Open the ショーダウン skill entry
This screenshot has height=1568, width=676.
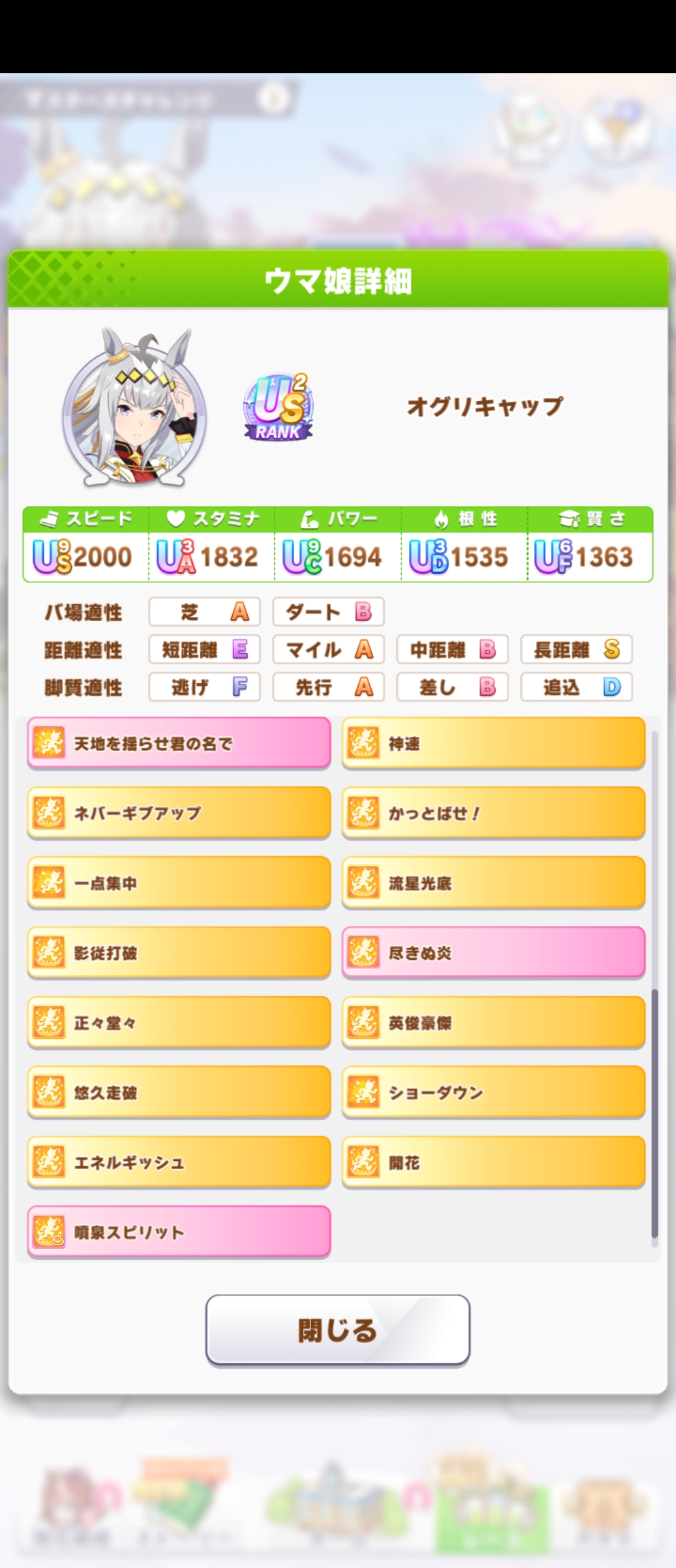(x=493, y=1093)
